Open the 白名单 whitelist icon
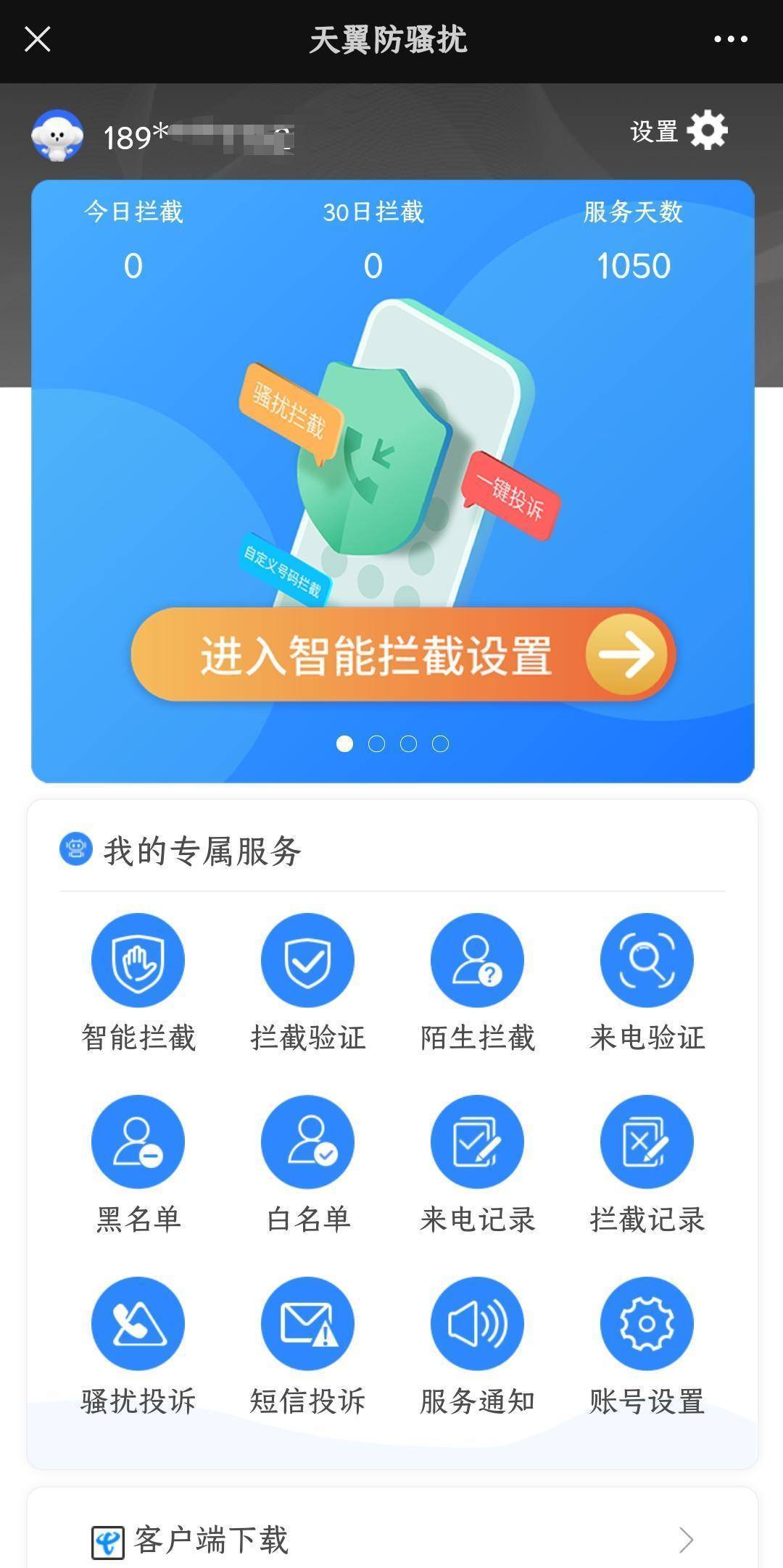This screenshot has height=1568, width=783. click(x=307, y=1140)
